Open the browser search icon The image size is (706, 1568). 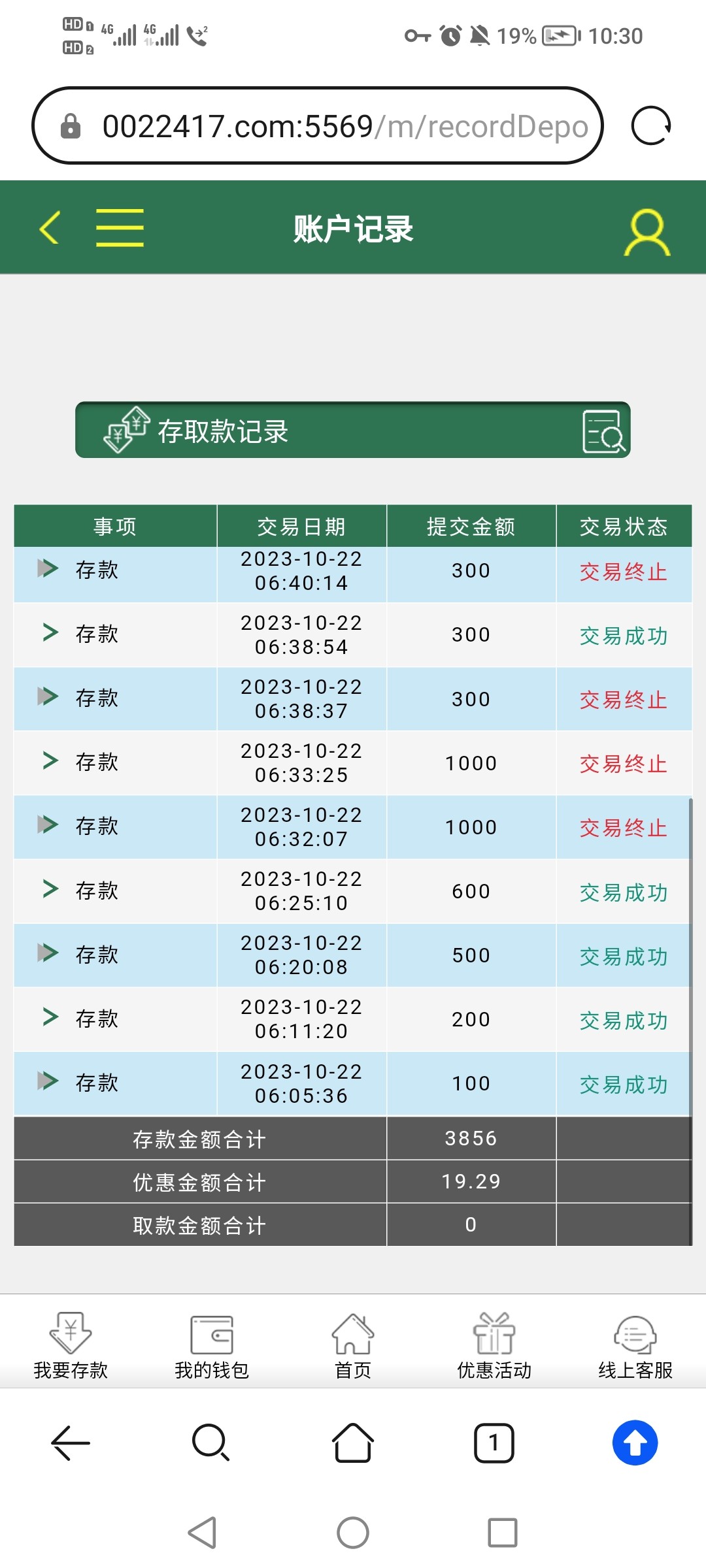tap(210, 1443)
